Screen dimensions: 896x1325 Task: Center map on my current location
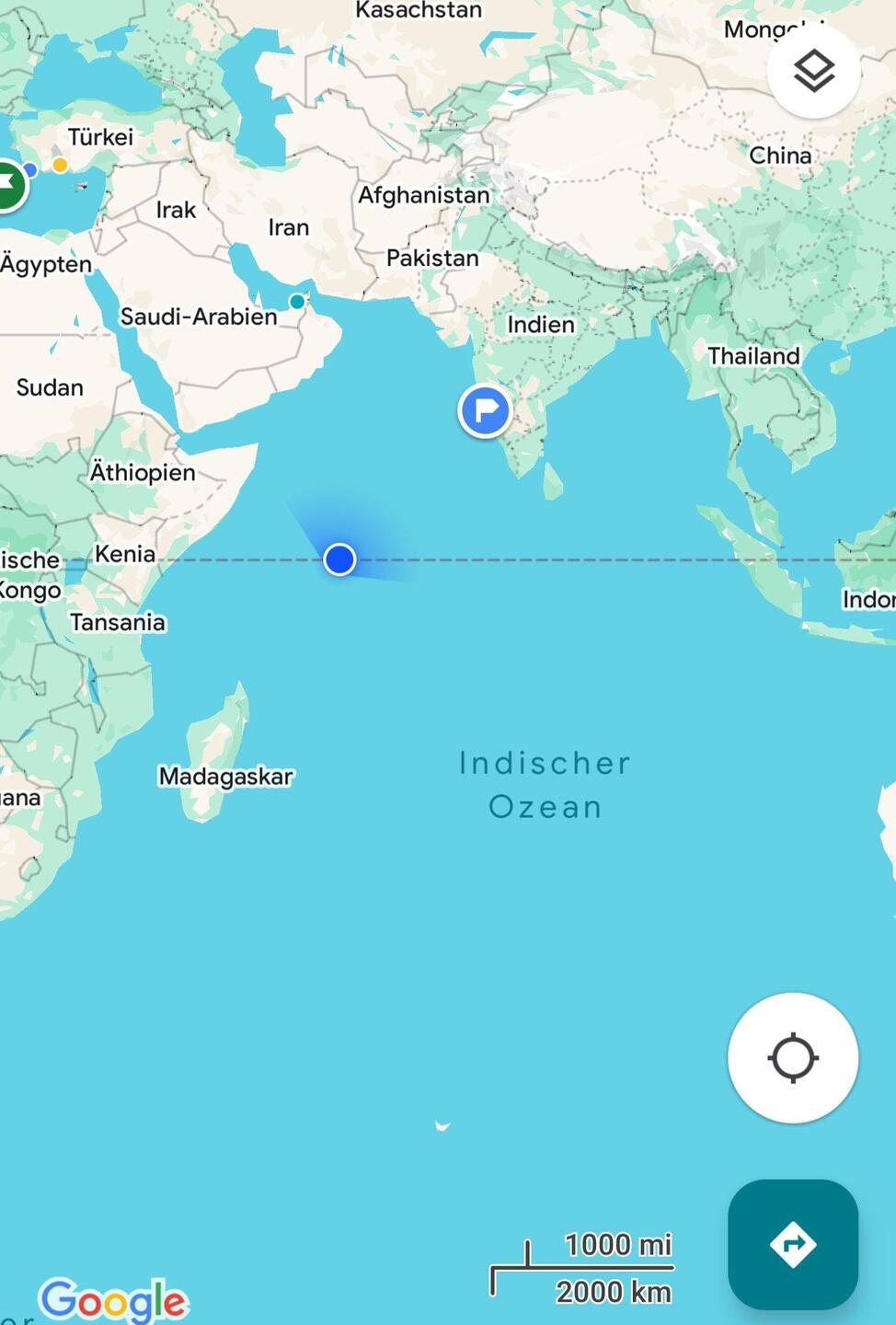pos(792,1057)
